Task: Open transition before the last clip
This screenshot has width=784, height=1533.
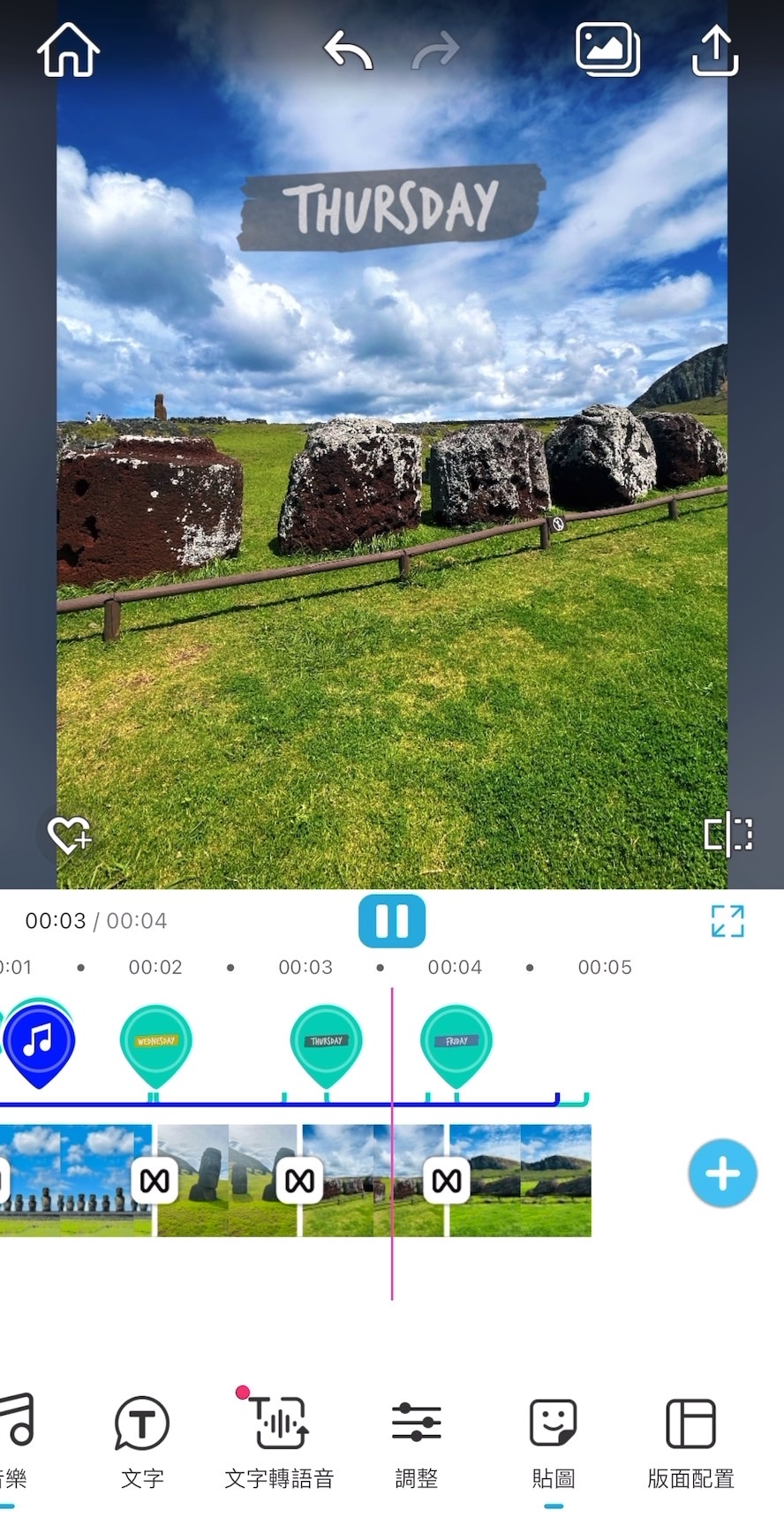Action: click(447, 1181)
